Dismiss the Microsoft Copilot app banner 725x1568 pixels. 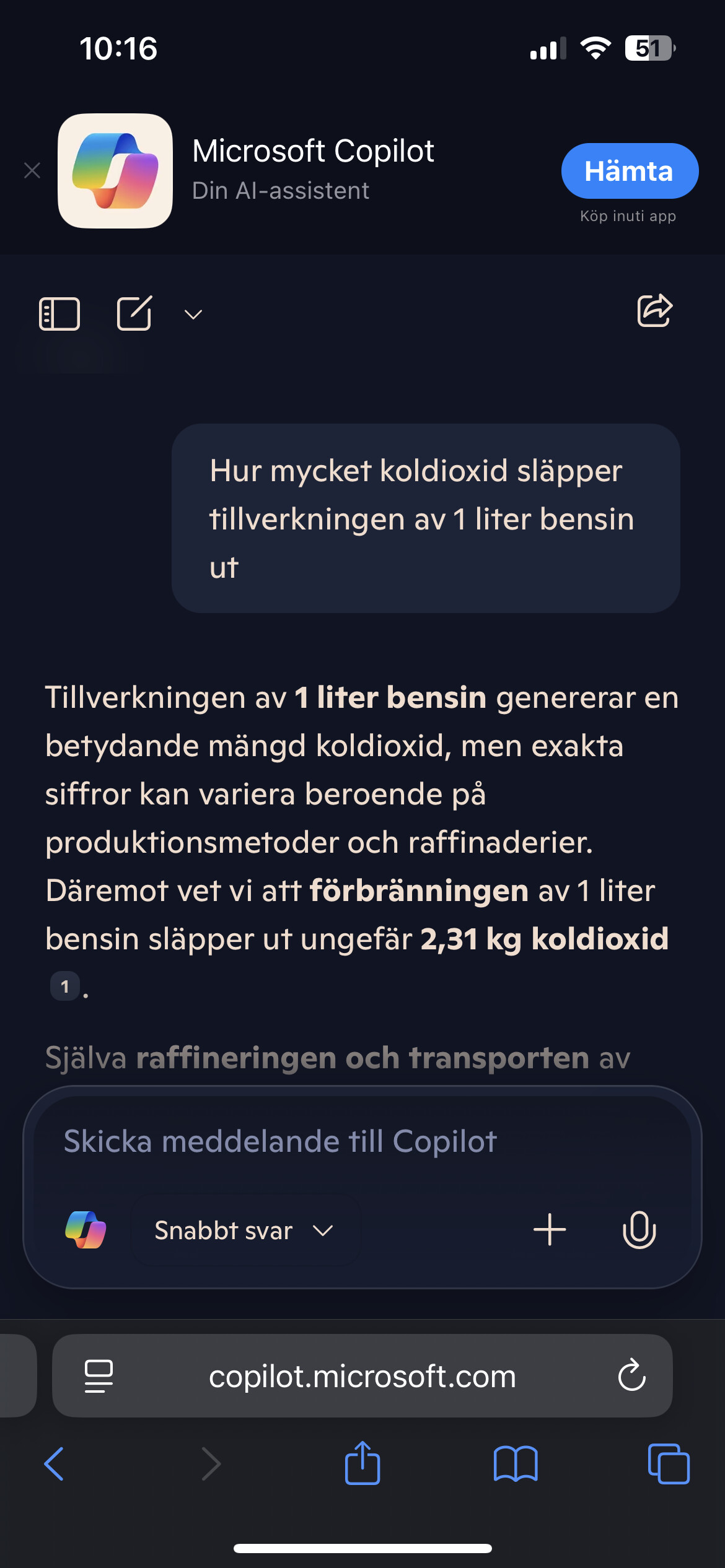pos(32,170)
